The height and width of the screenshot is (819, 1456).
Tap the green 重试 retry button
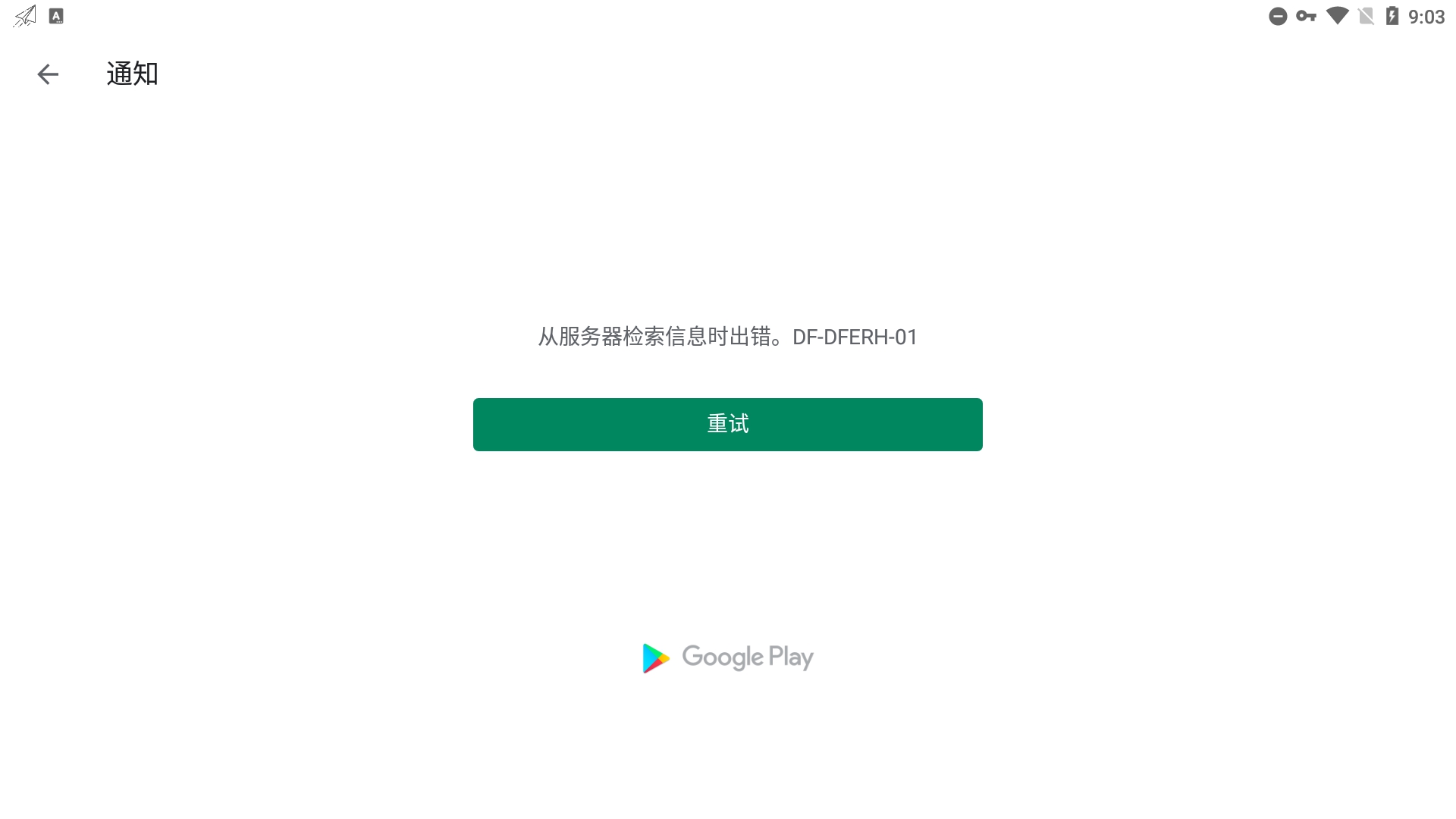pyautogui.click(x=727, y=424)
